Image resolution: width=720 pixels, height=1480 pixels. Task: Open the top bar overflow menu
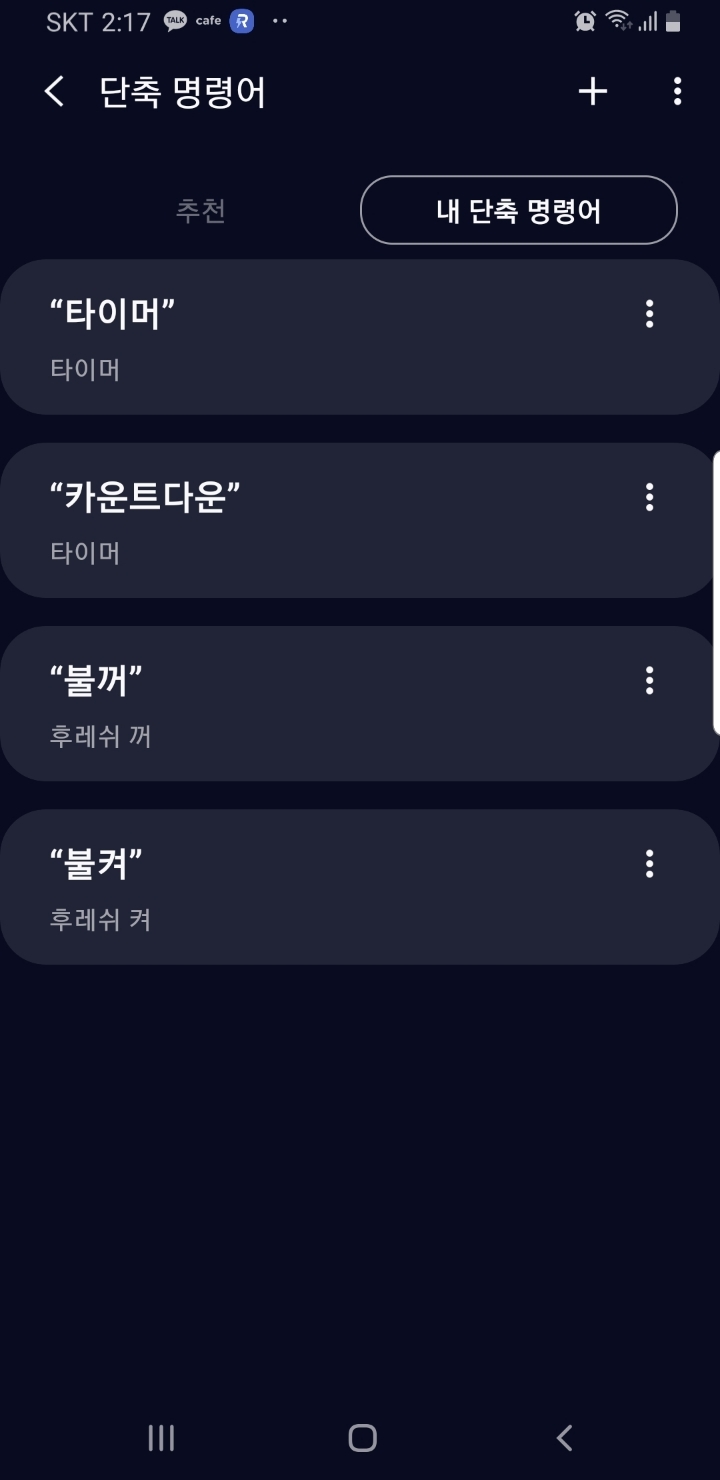point(677,92)
